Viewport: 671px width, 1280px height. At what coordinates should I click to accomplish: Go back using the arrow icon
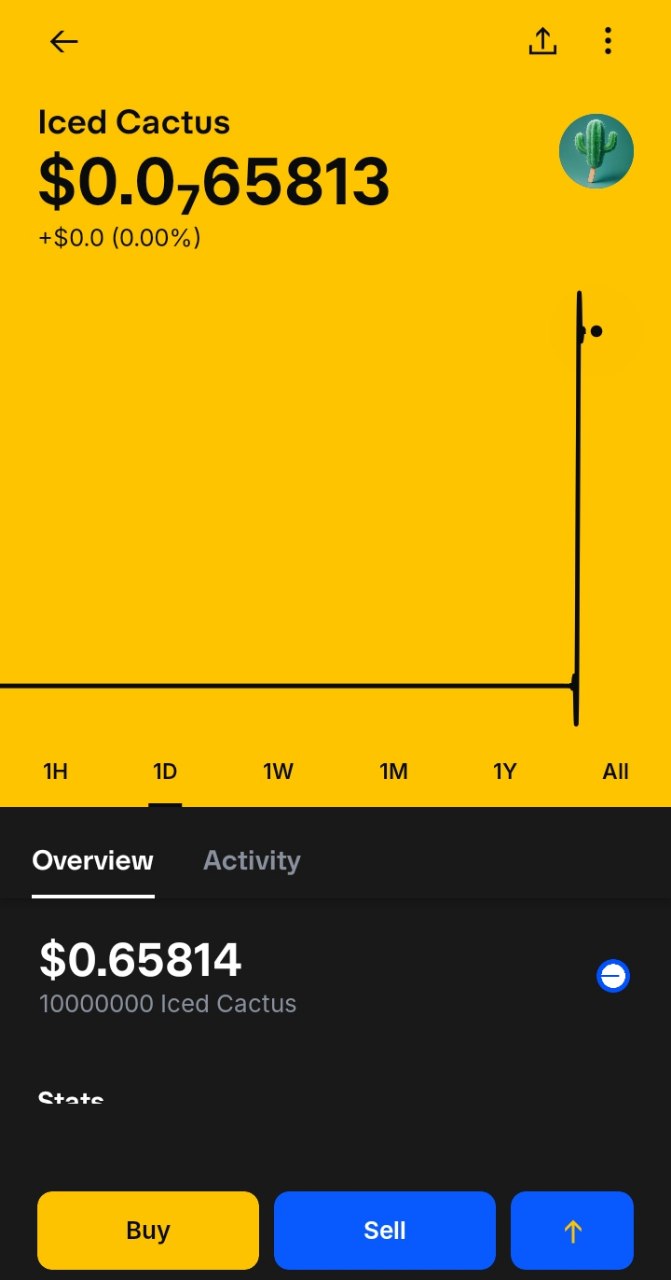click(x=64, y=41)
